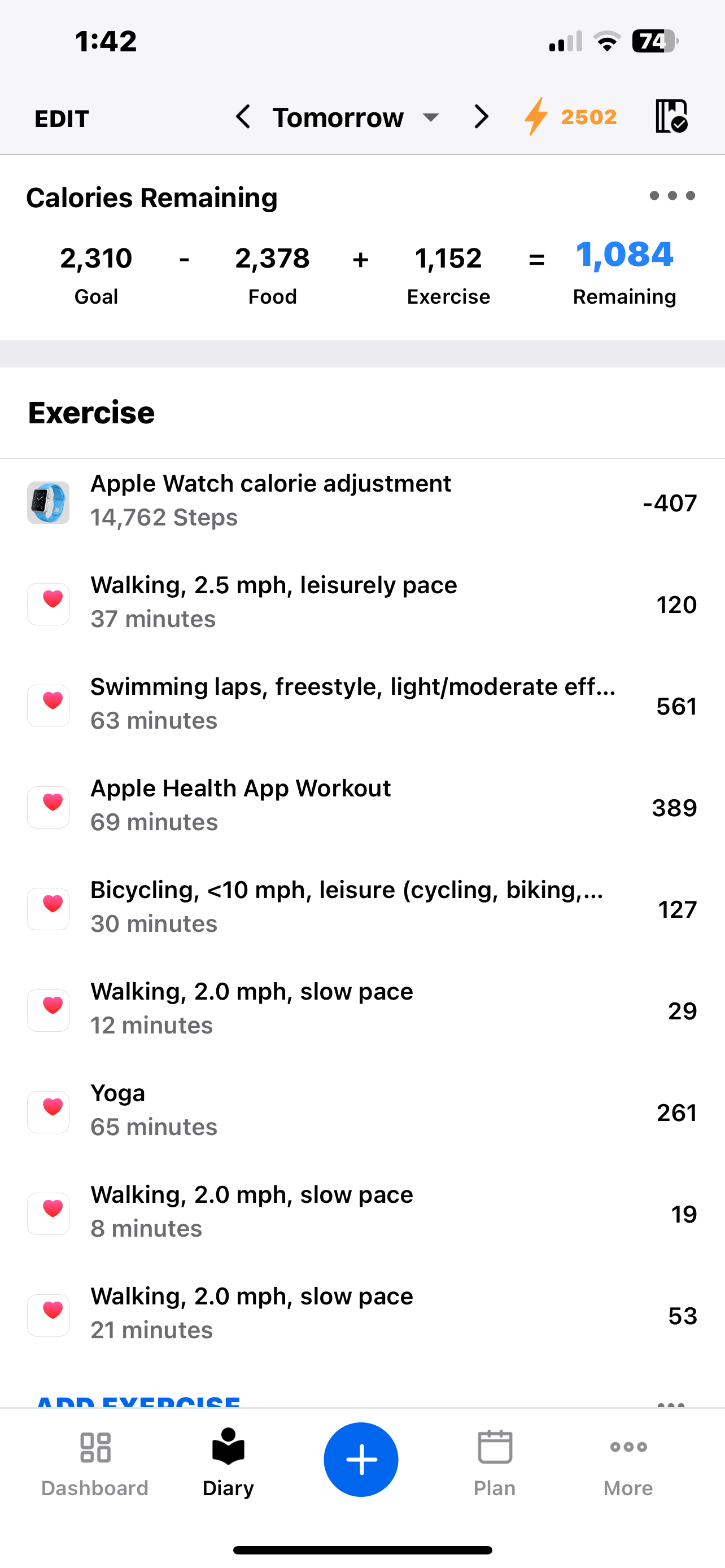Image resolution: width=725 pixels, height=1568 pixels.
Task: Open Apple Watch calorie adjustment entry
Action: click(361, 502)
